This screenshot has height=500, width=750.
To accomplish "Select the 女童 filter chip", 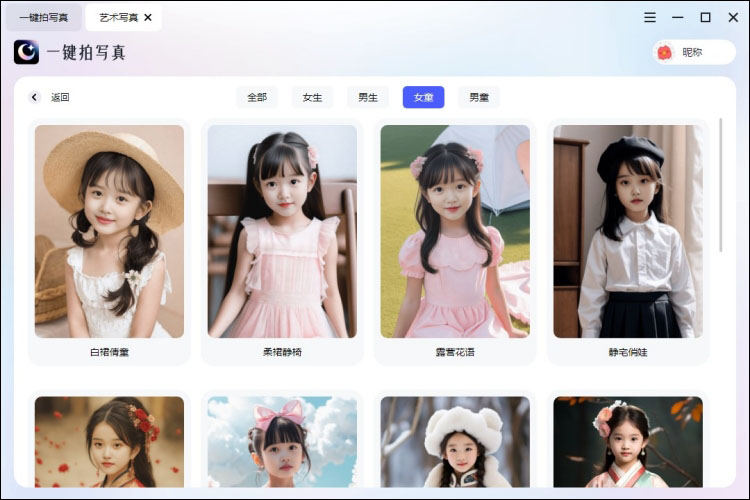I will click(423, 97).
